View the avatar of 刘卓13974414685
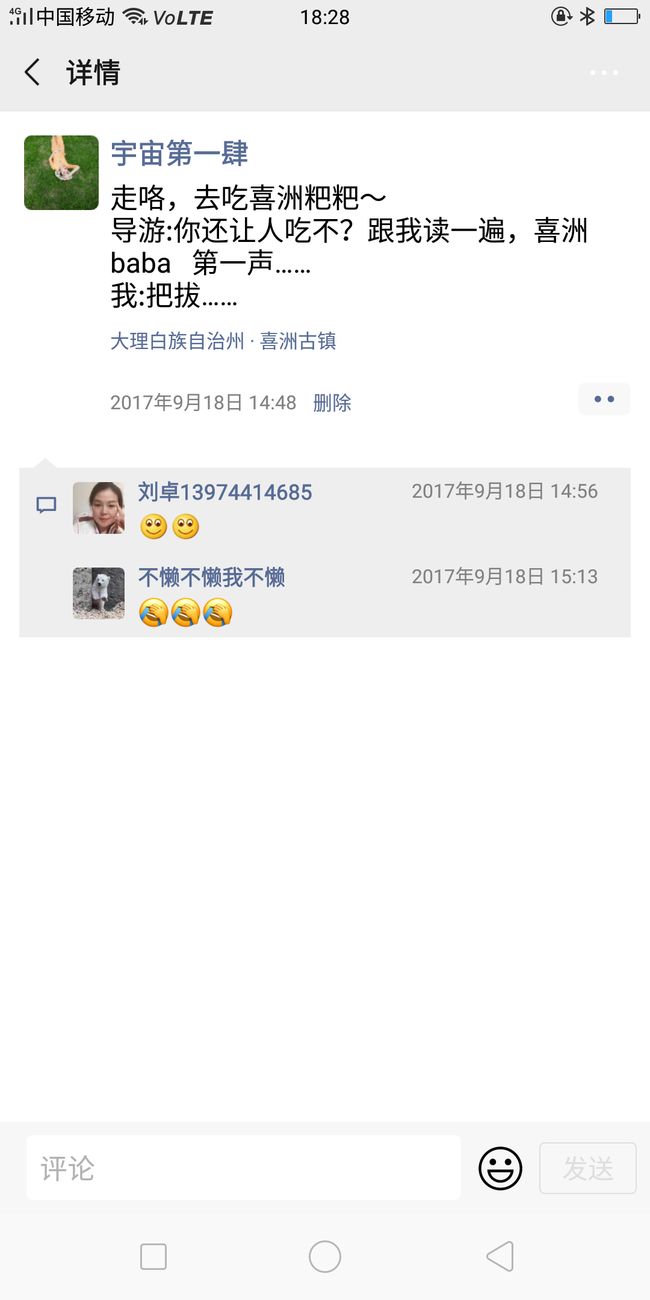 click(x=98, y=507)
